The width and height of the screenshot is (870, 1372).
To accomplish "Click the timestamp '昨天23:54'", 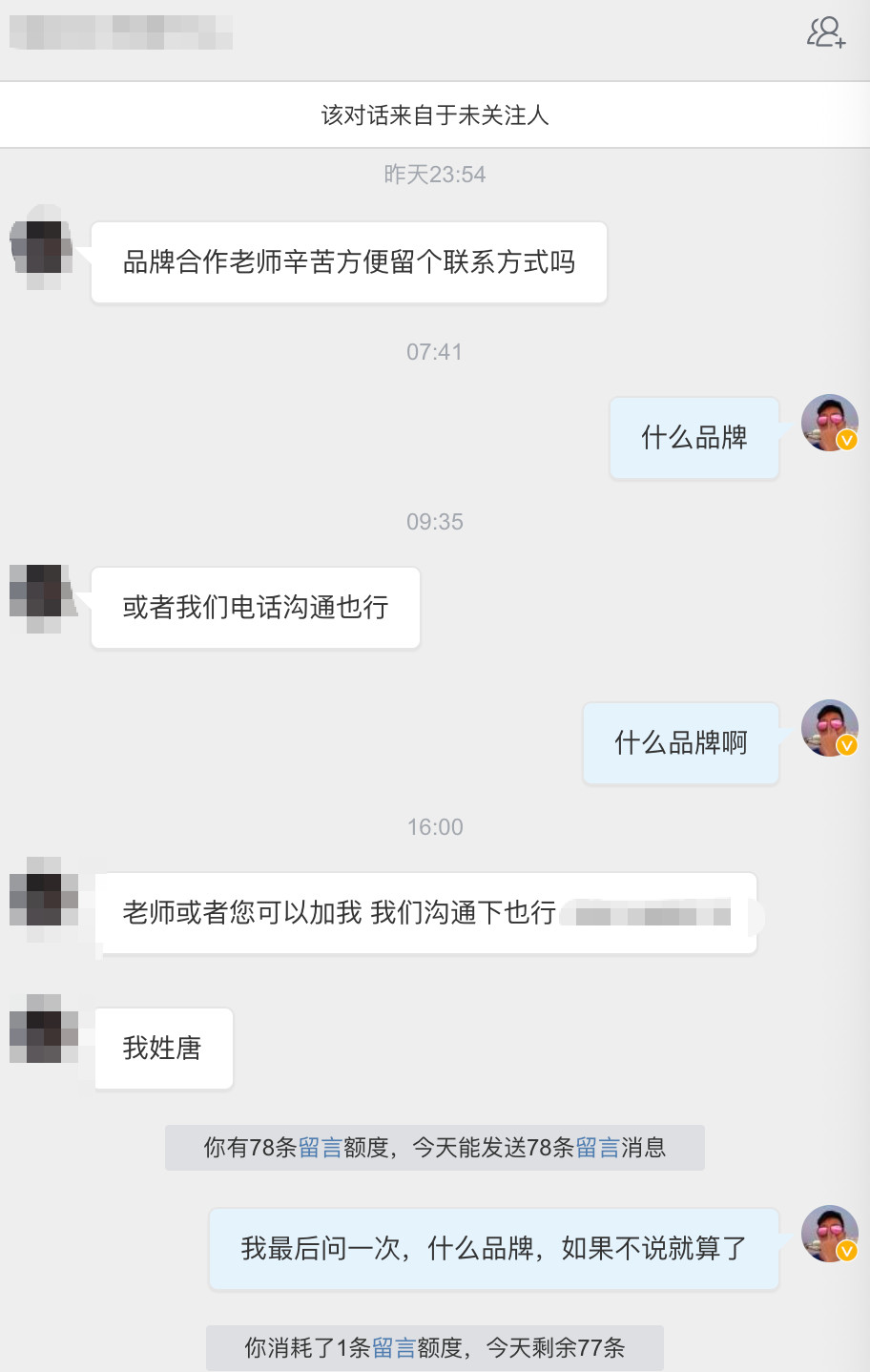I will [435, 174].
